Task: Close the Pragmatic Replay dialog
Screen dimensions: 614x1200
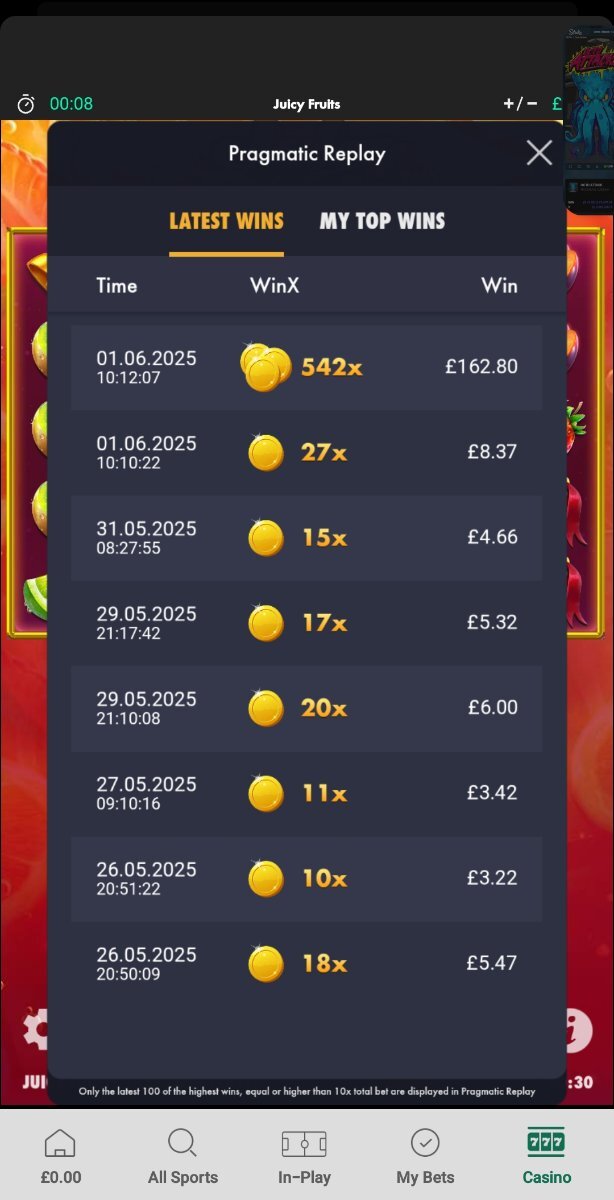Action: coord(539,153)
